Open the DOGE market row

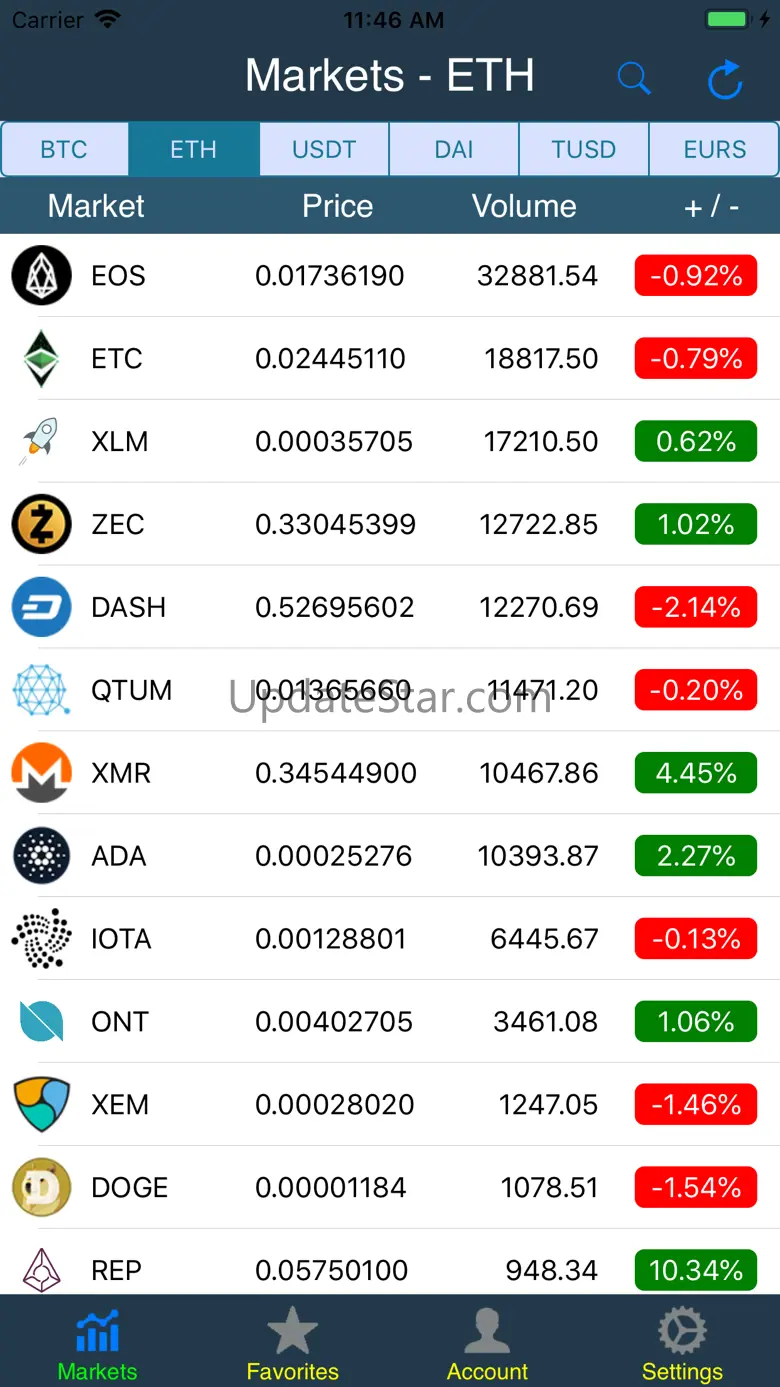390,1189
